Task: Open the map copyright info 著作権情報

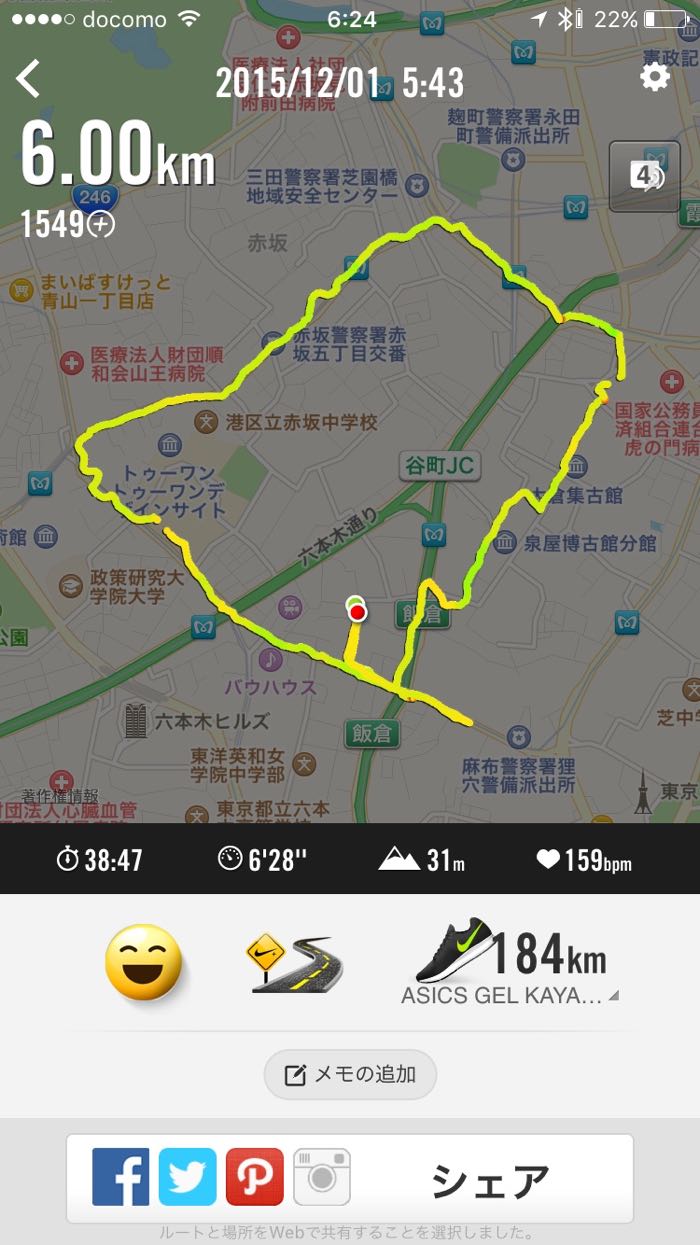Action: click(x=61, y=796)
